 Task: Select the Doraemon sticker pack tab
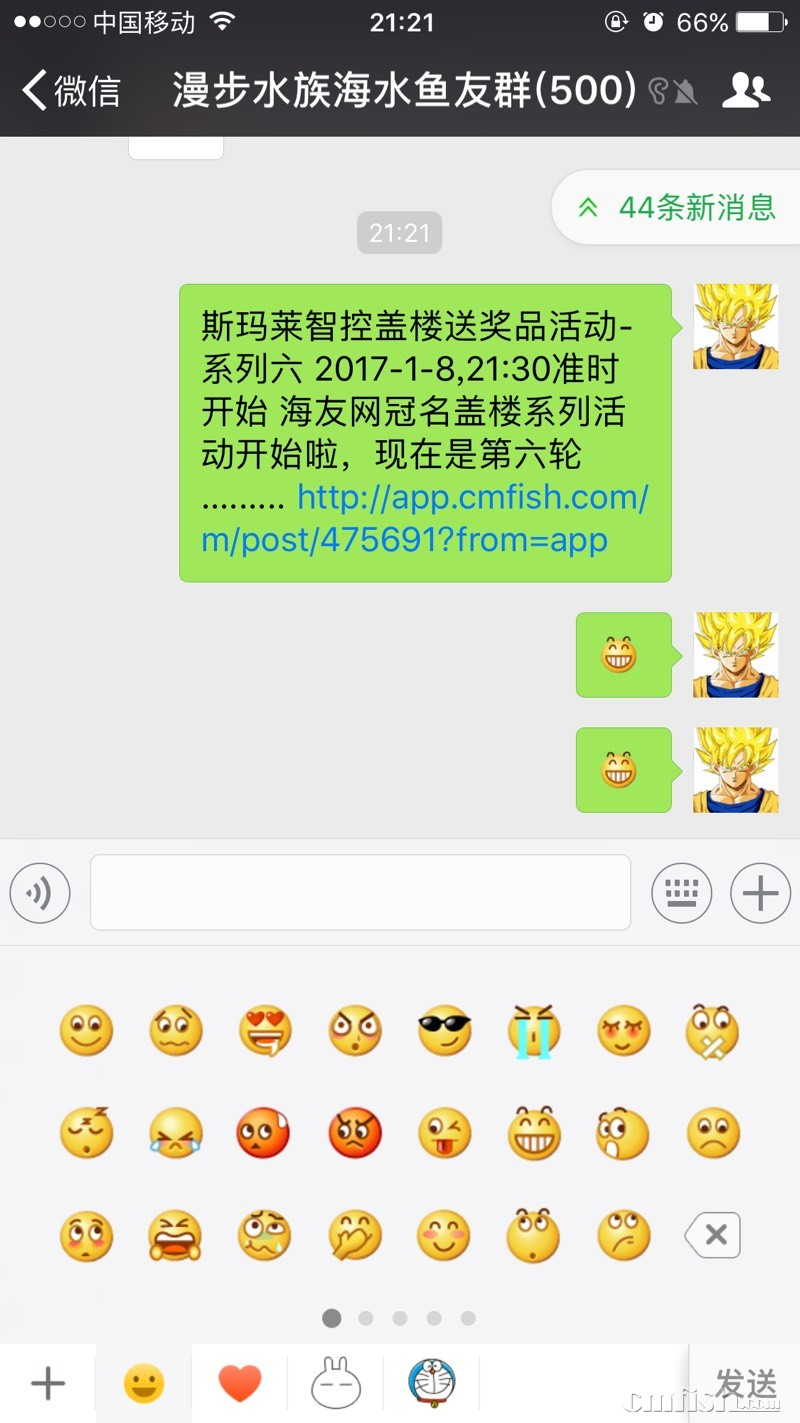pyautogui.click(x=431, y=1384)
